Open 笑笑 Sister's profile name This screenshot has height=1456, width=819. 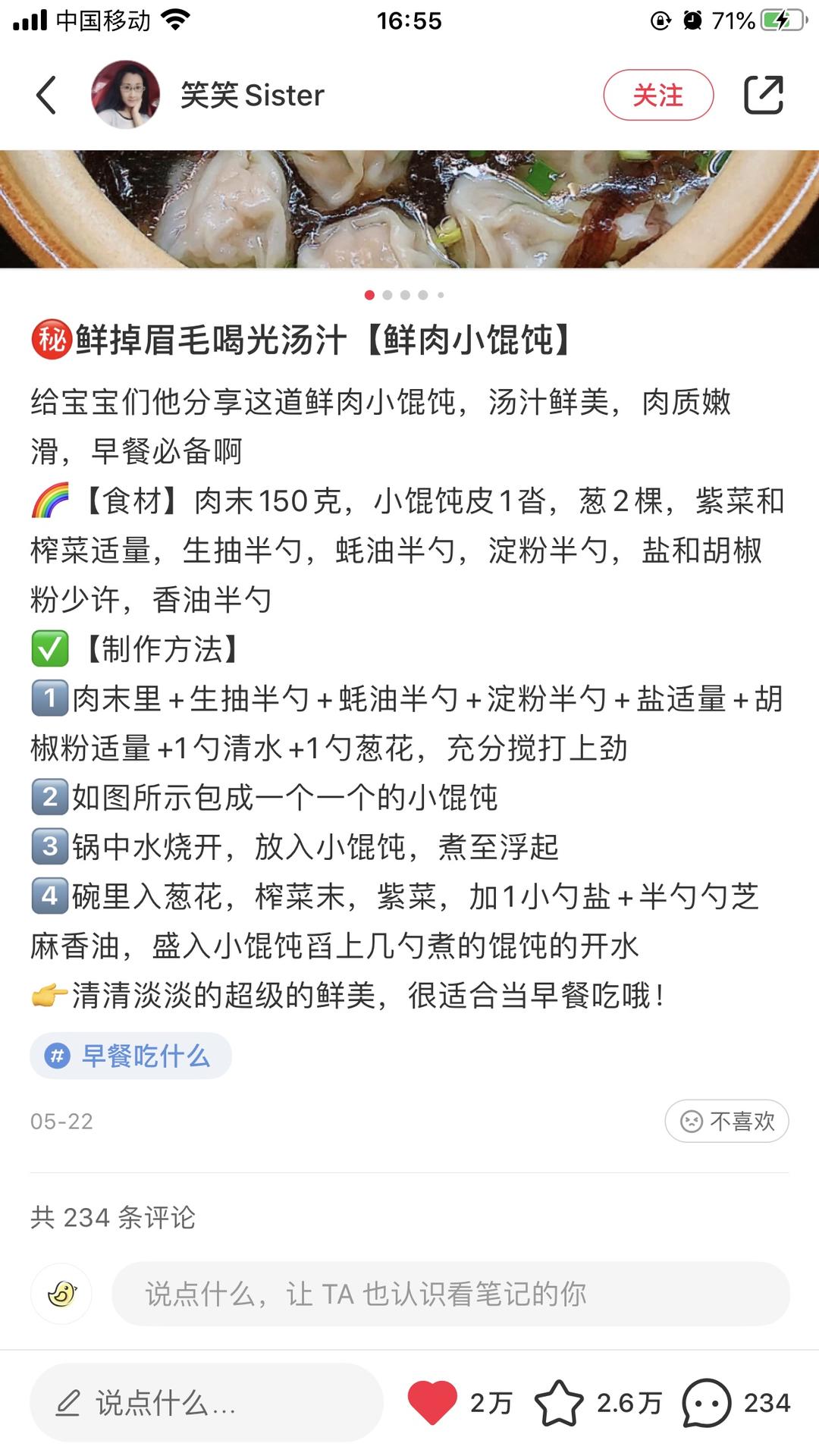click(x=250, y=96)
